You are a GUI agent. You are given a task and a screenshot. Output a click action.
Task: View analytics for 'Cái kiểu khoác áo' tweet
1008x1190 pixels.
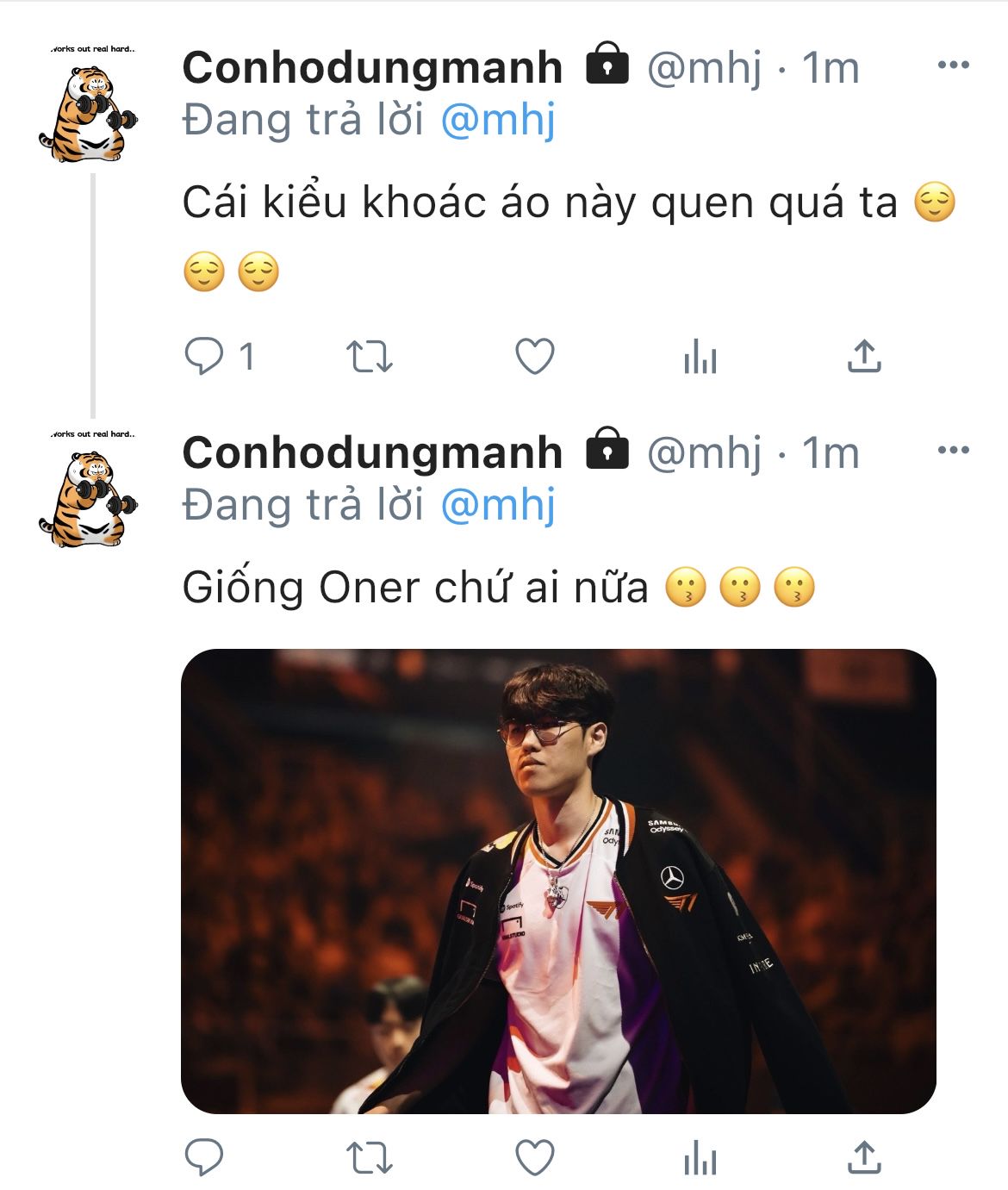click(x=700, y=356)
